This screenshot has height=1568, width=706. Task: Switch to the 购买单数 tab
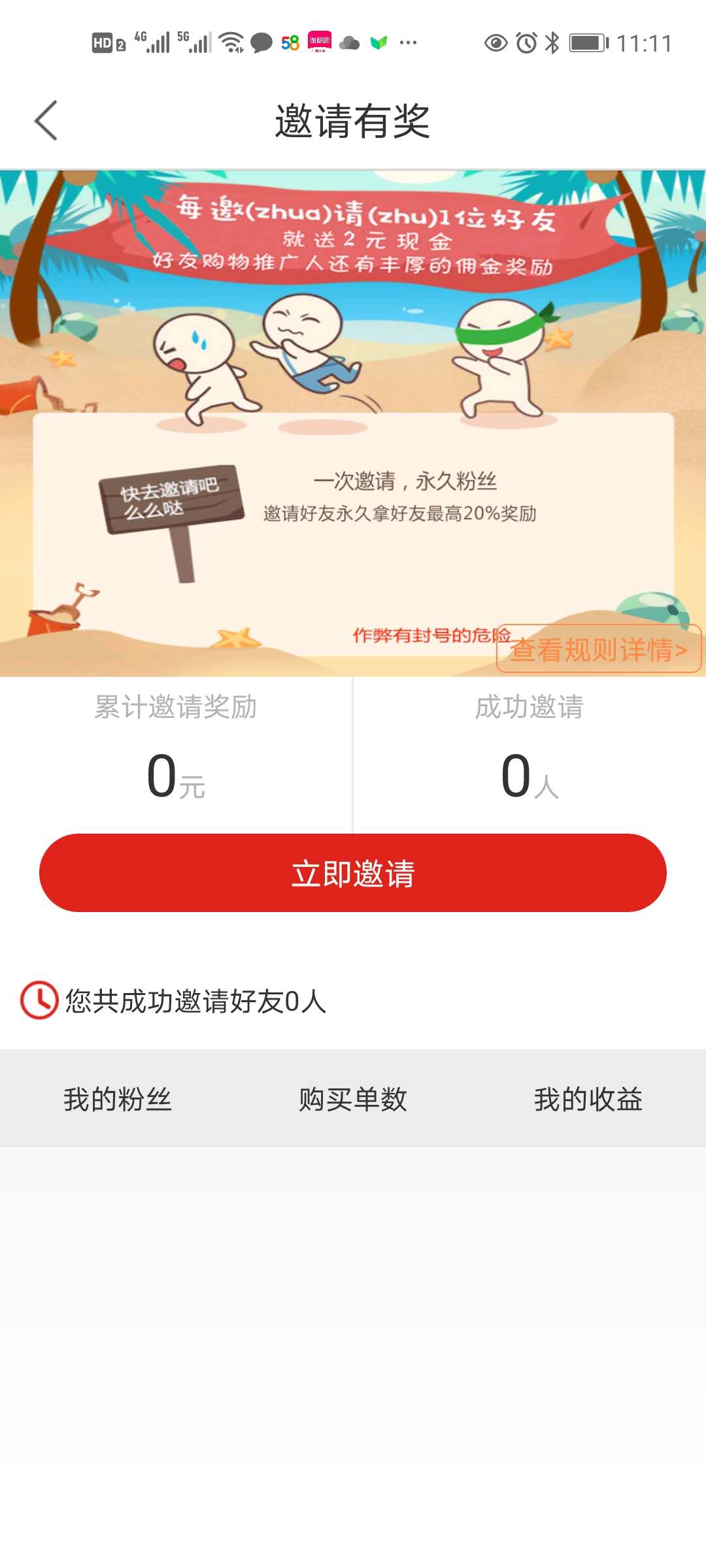tap(353, 1099)
